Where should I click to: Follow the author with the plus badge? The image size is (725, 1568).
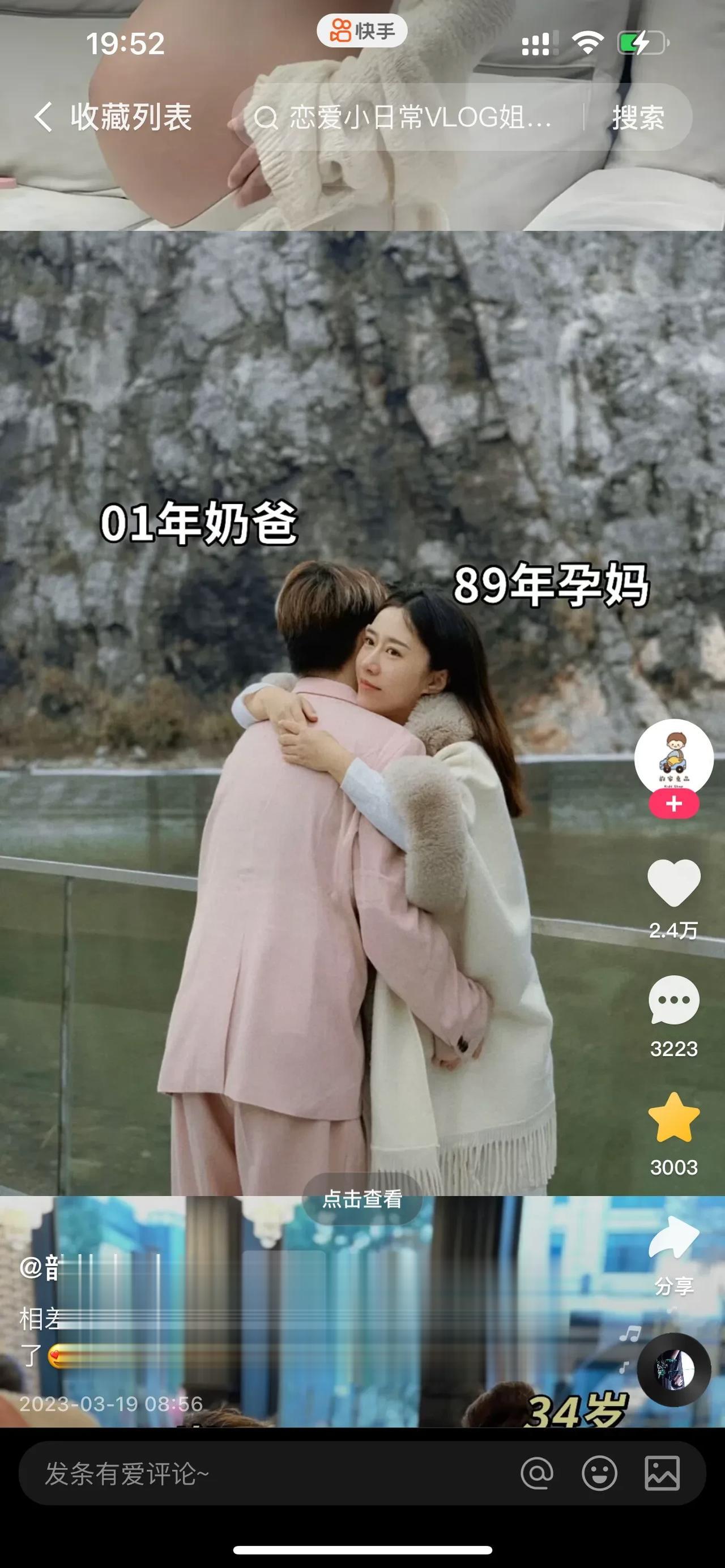[673, 804]
